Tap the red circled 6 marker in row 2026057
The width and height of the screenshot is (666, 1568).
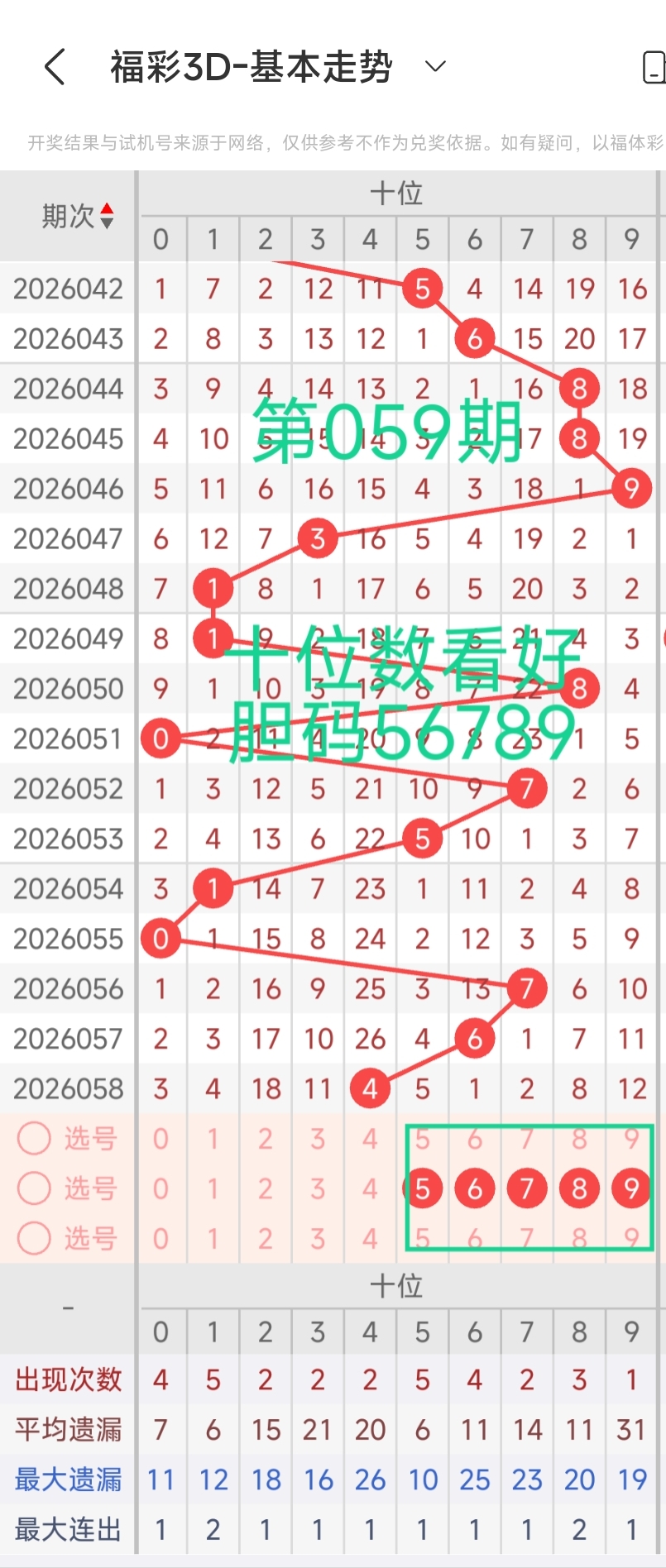point(474,1039)
